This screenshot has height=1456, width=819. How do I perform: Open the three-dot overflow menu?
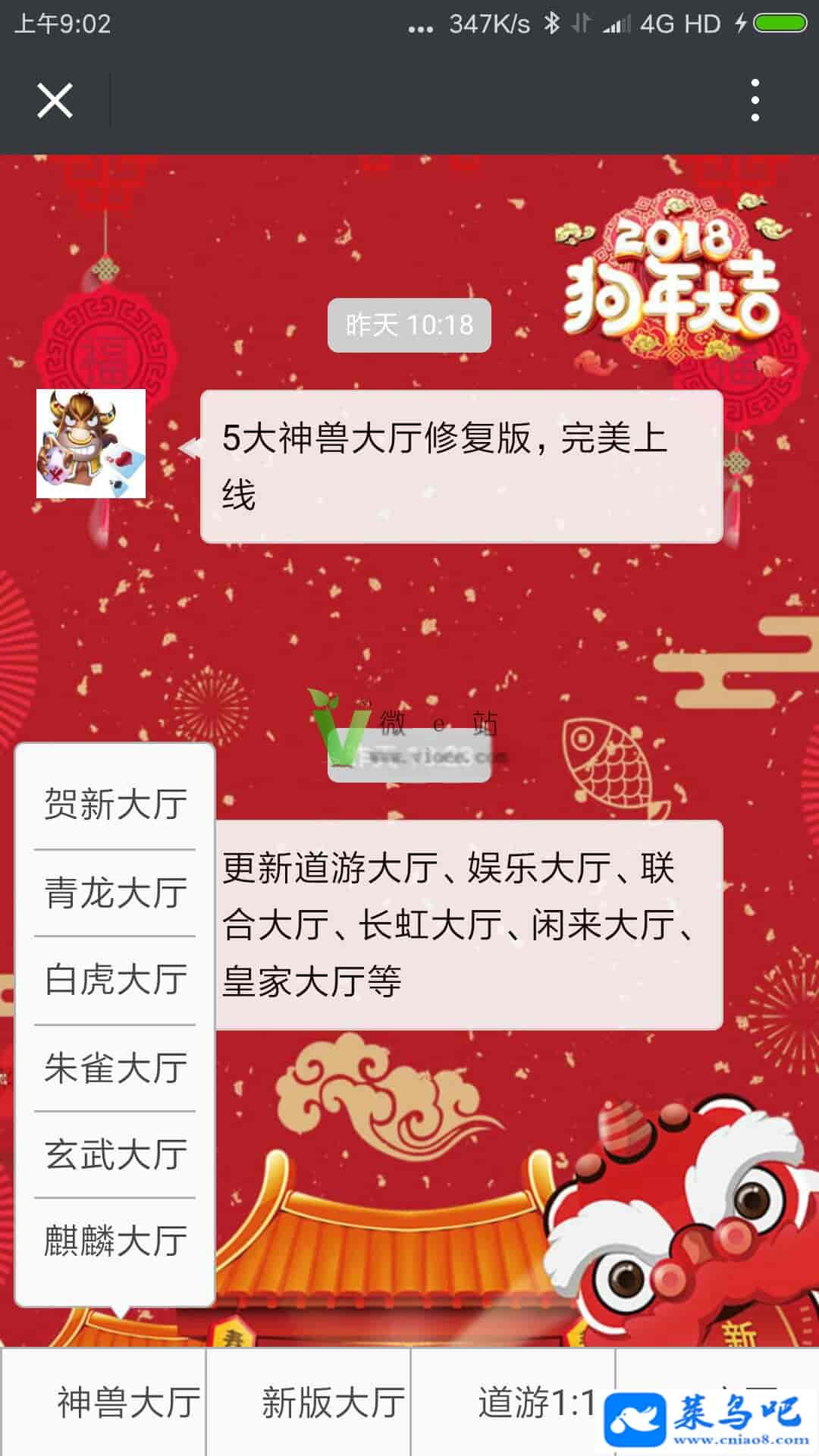755,100
